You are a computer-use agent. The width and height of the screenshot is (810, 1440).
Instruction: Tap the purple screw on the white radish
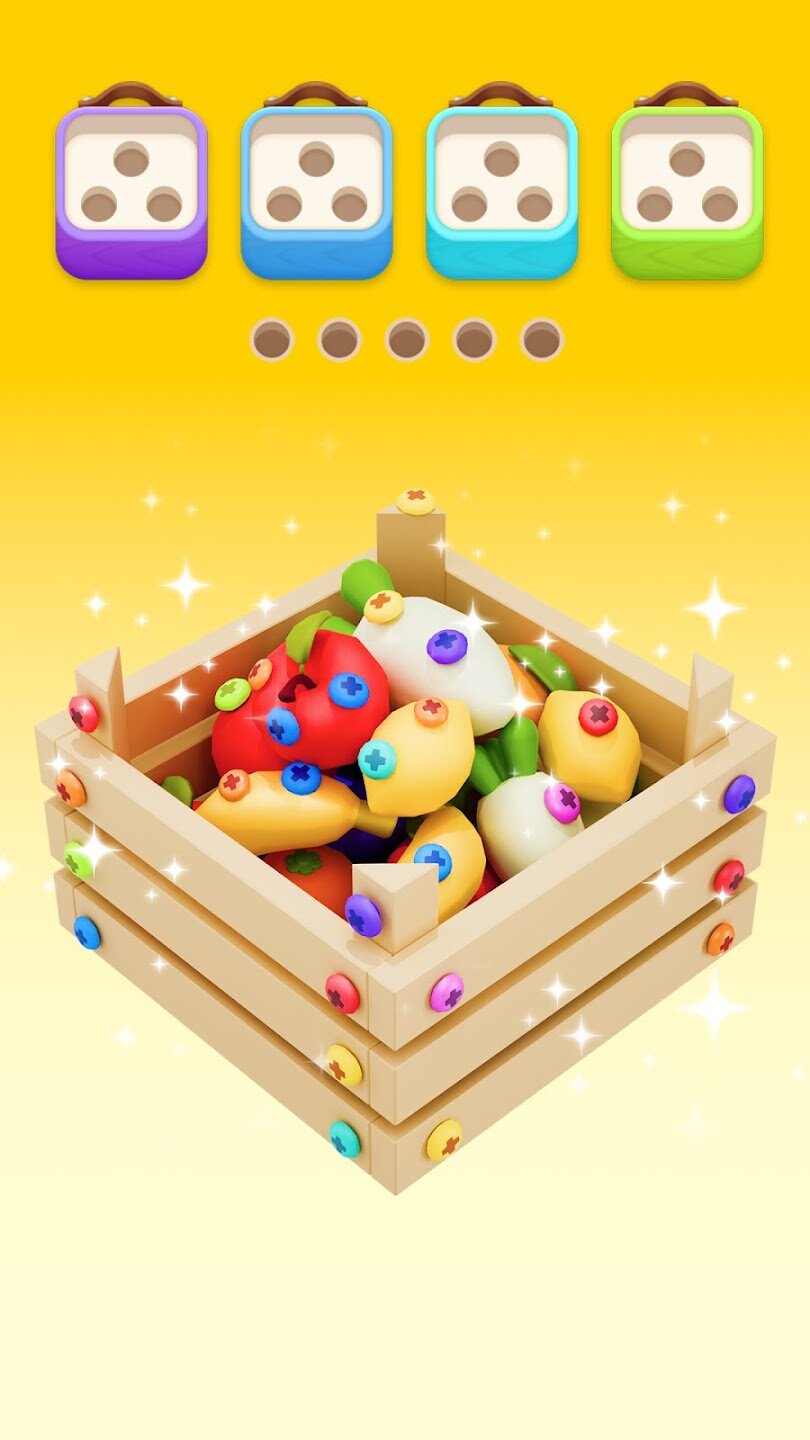tap(446, 646)
